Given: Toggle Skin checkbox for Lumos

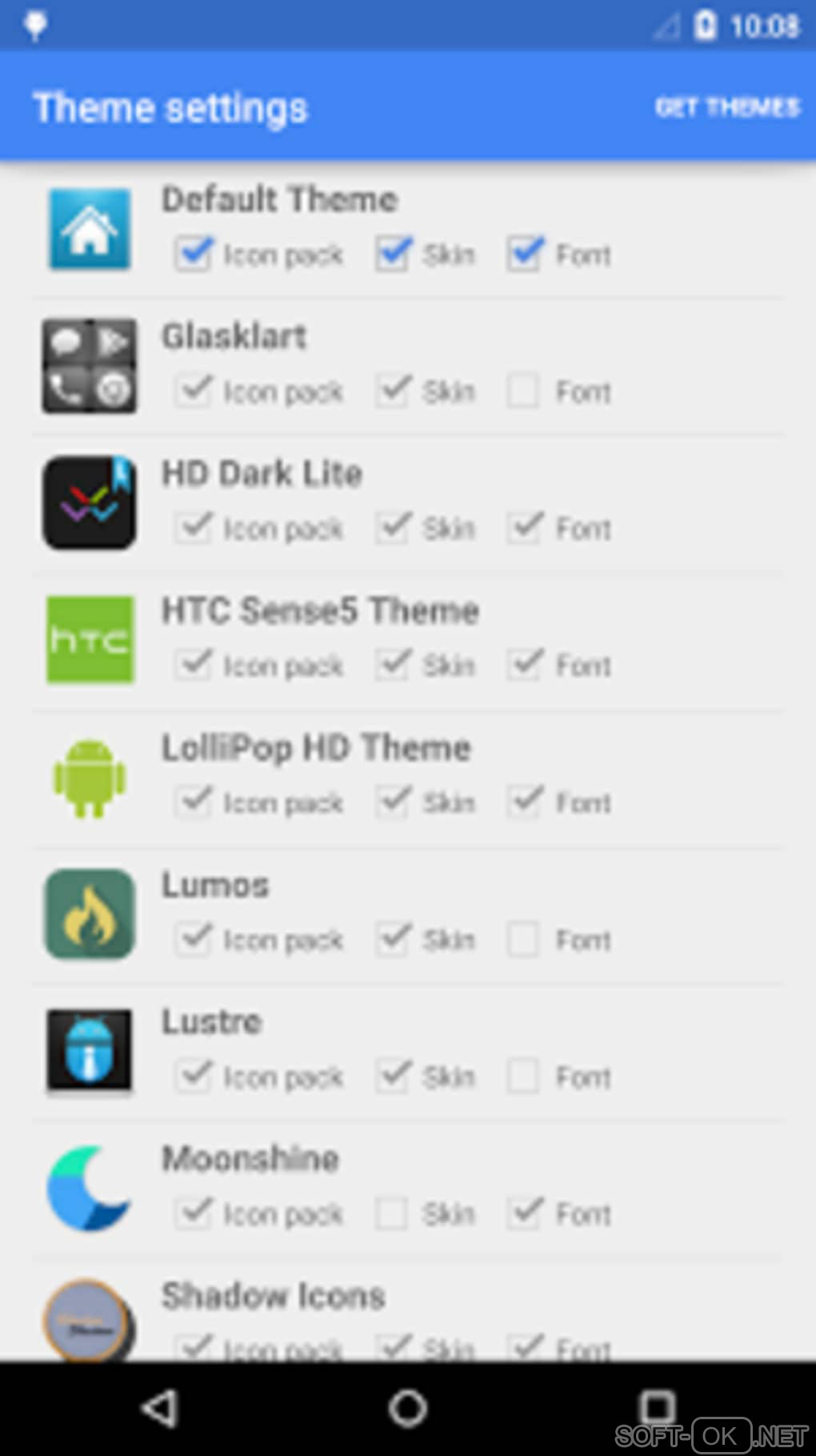Looking at the screenshot, I should (393, 940).
